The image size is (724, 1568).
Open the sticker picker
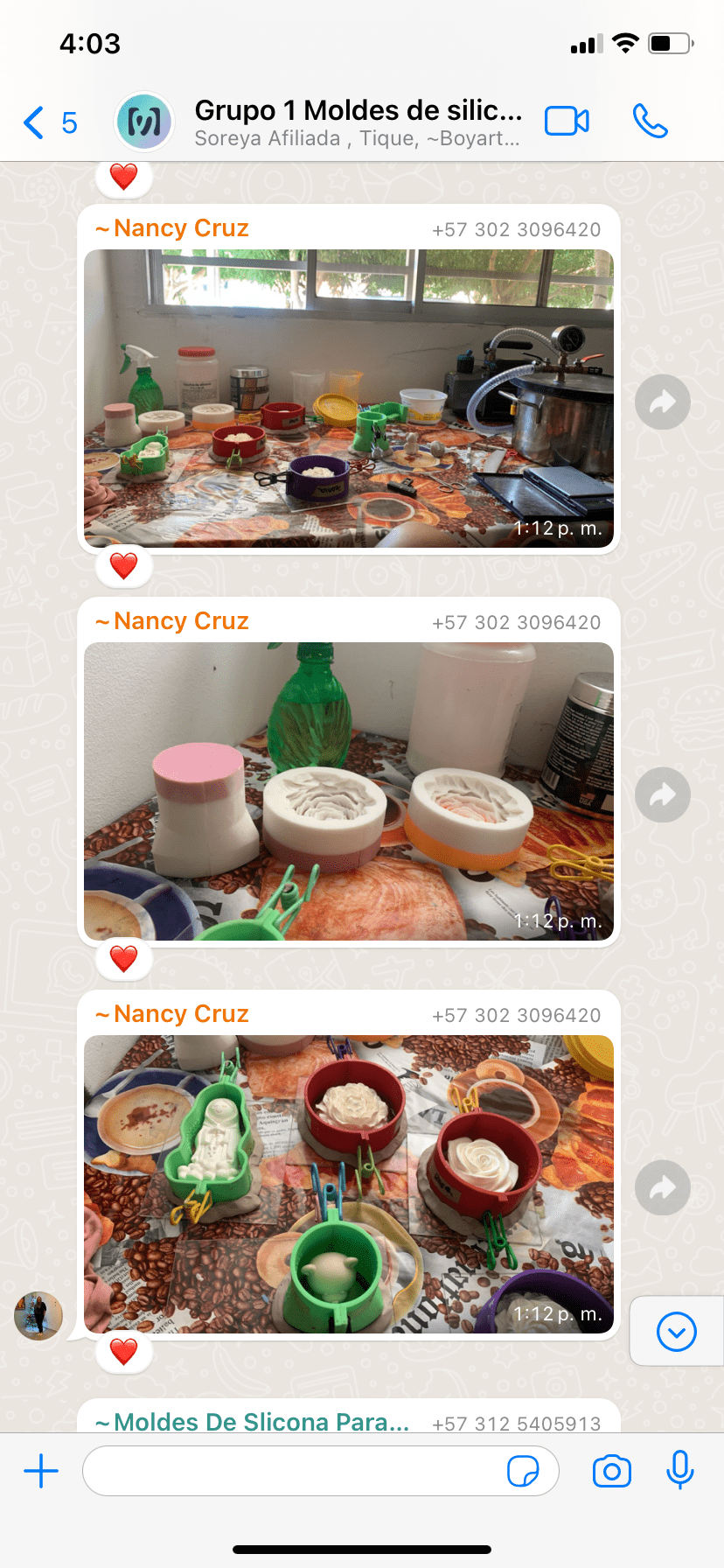523,1471
